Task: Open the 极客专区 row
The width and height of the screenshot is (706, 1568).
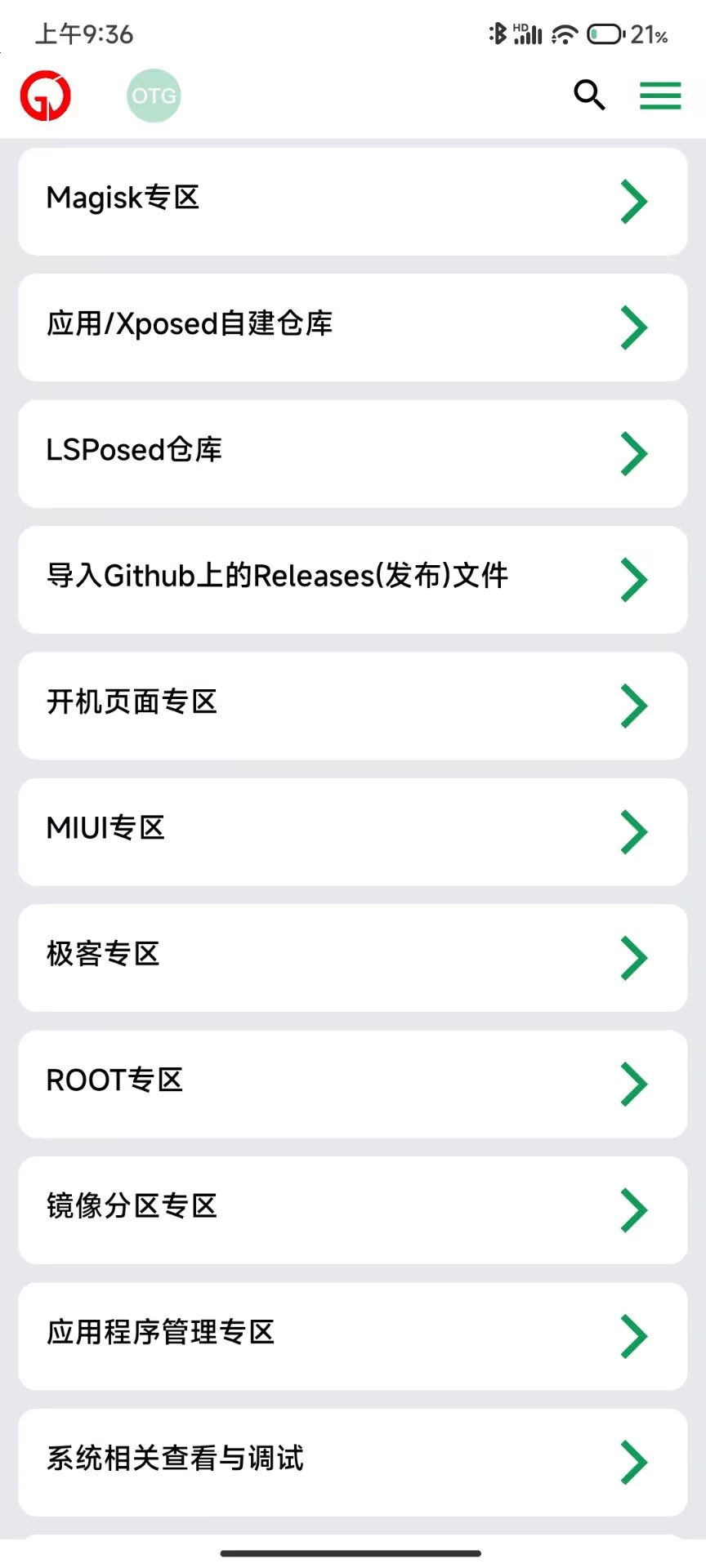Action: (x=352, y=957)
